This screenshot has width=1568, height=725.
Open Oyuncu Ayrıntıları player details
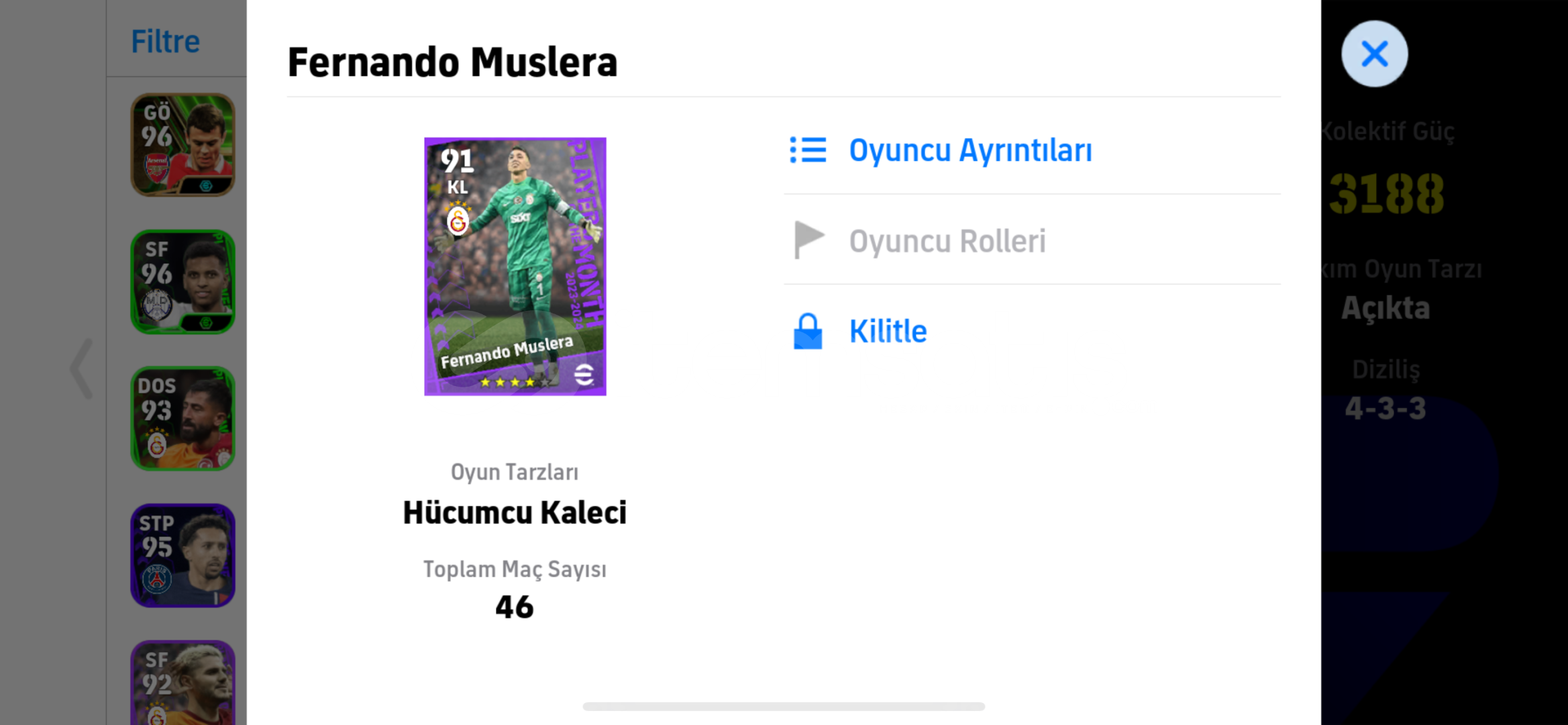coord(970,150)
